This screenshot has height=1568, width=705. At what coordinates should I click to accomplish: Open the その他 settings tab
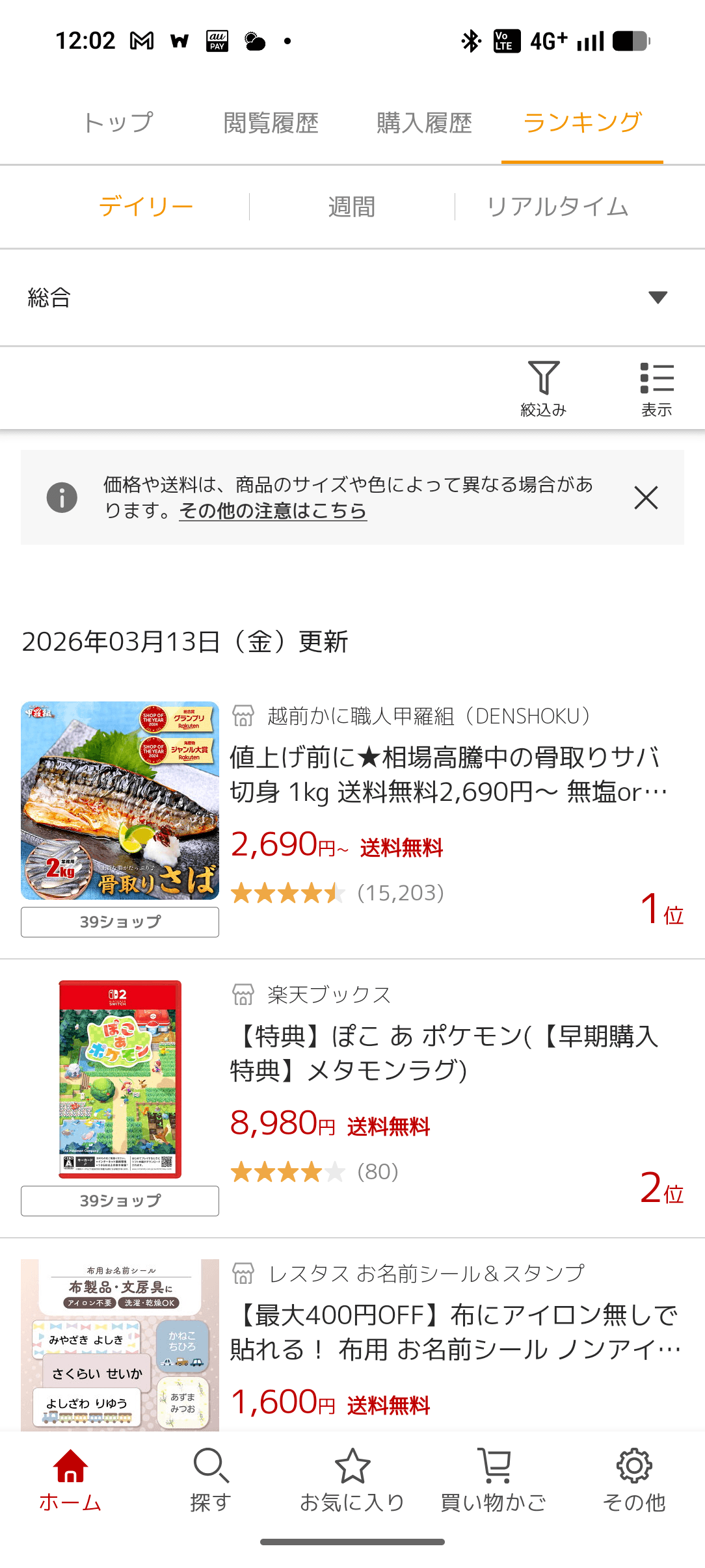(634, 1480)
